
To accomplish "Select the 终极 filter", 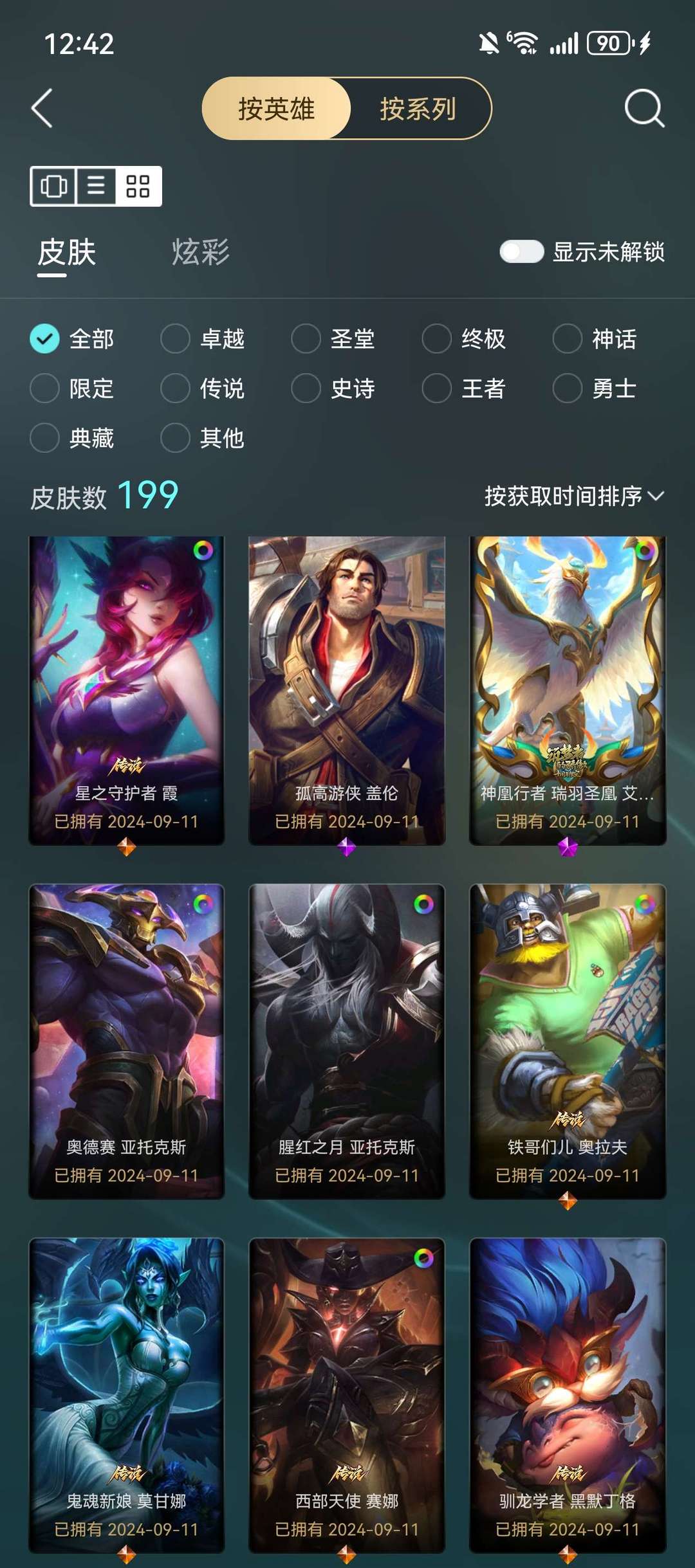I will [x=465, y=339].
